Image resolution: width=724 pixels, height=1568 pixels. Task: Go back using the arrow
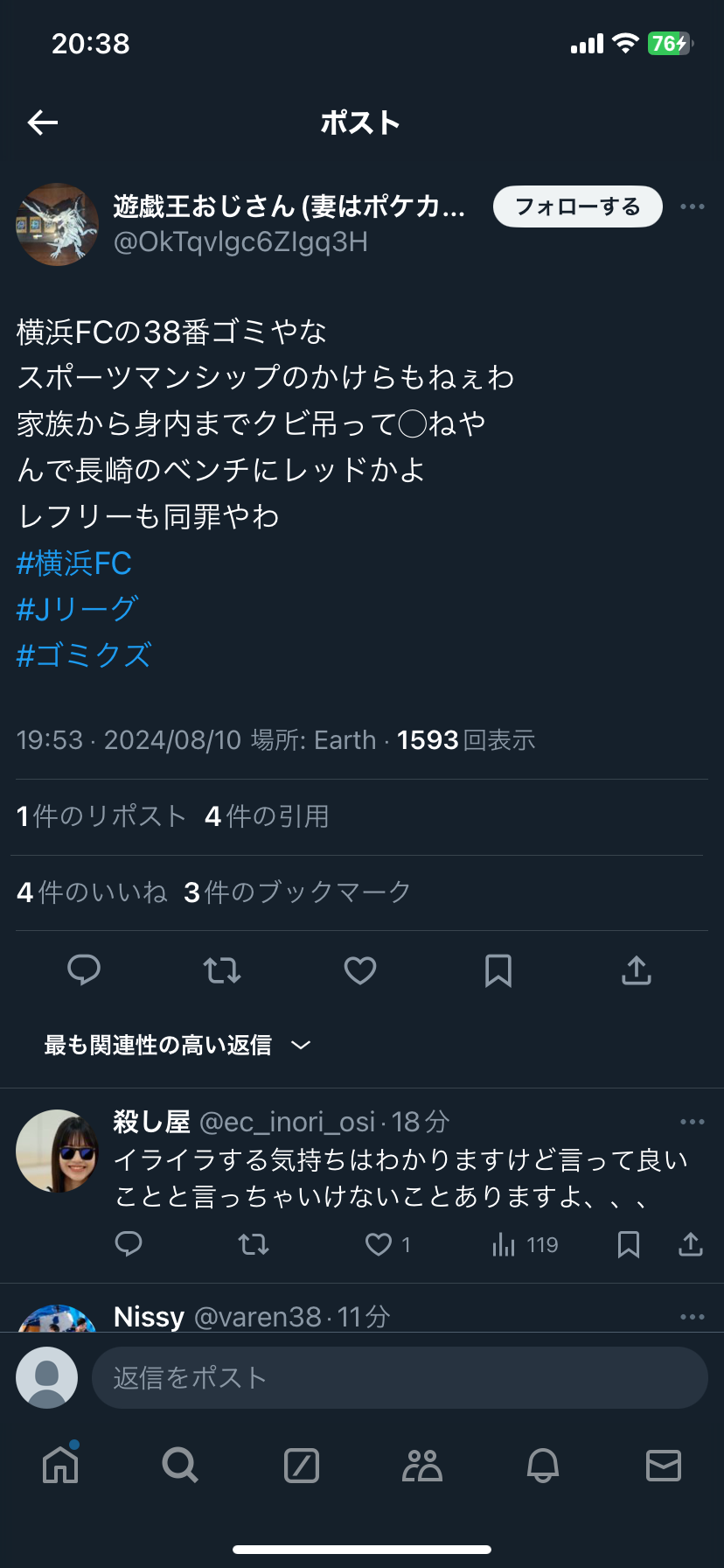(x=43, y=122)
